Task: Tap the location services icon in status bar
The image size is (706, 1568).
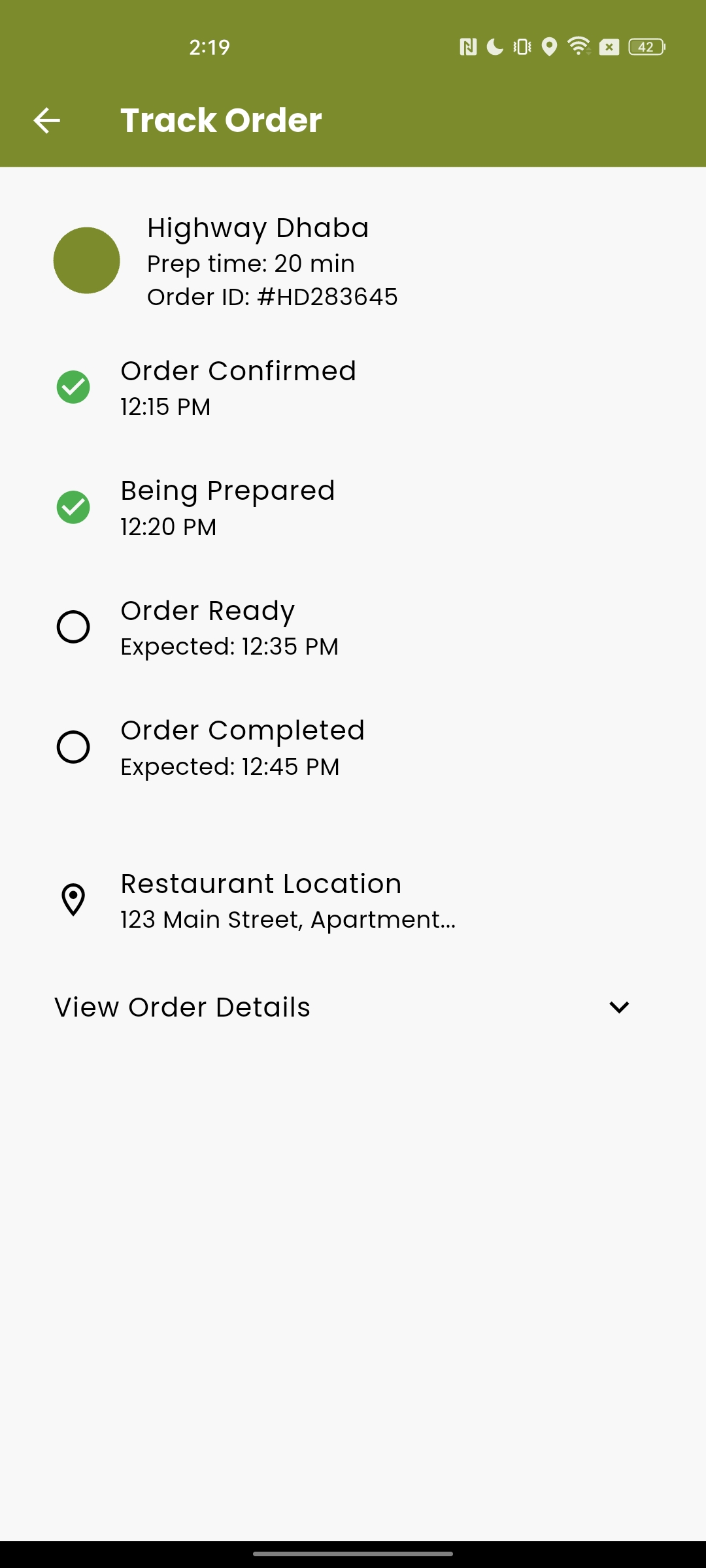Action: tap(549, 46)
